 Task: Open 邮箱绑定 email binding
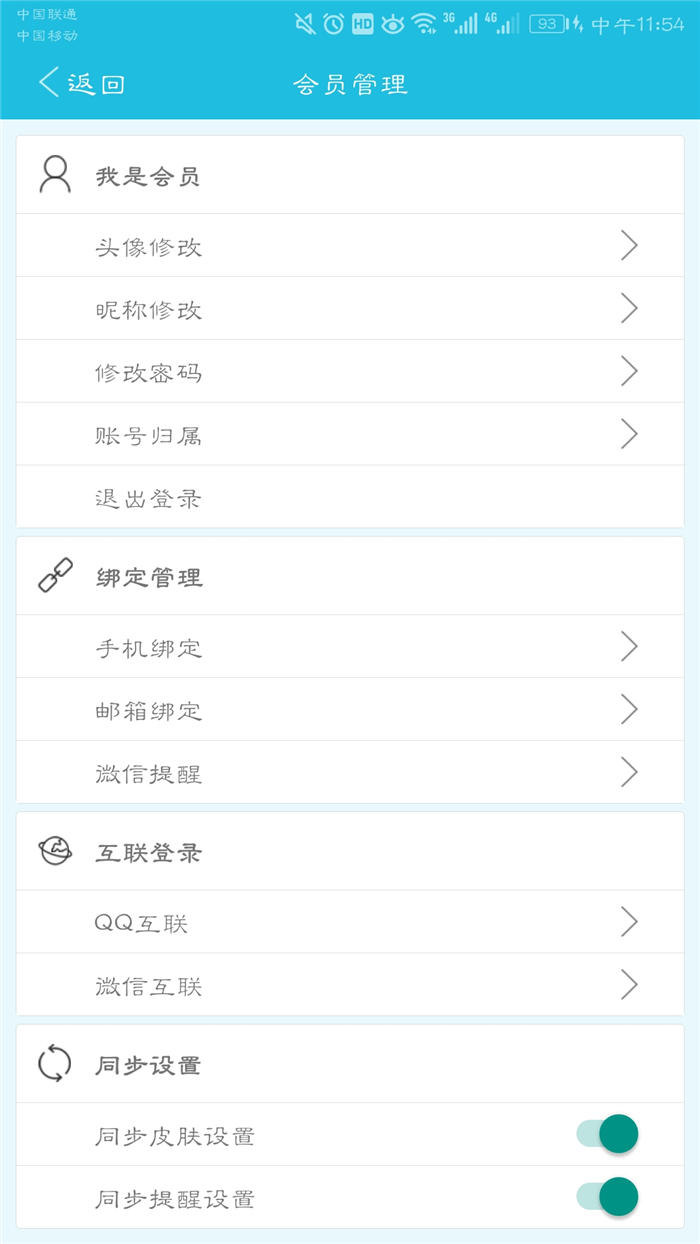click(x=350, y=710)
